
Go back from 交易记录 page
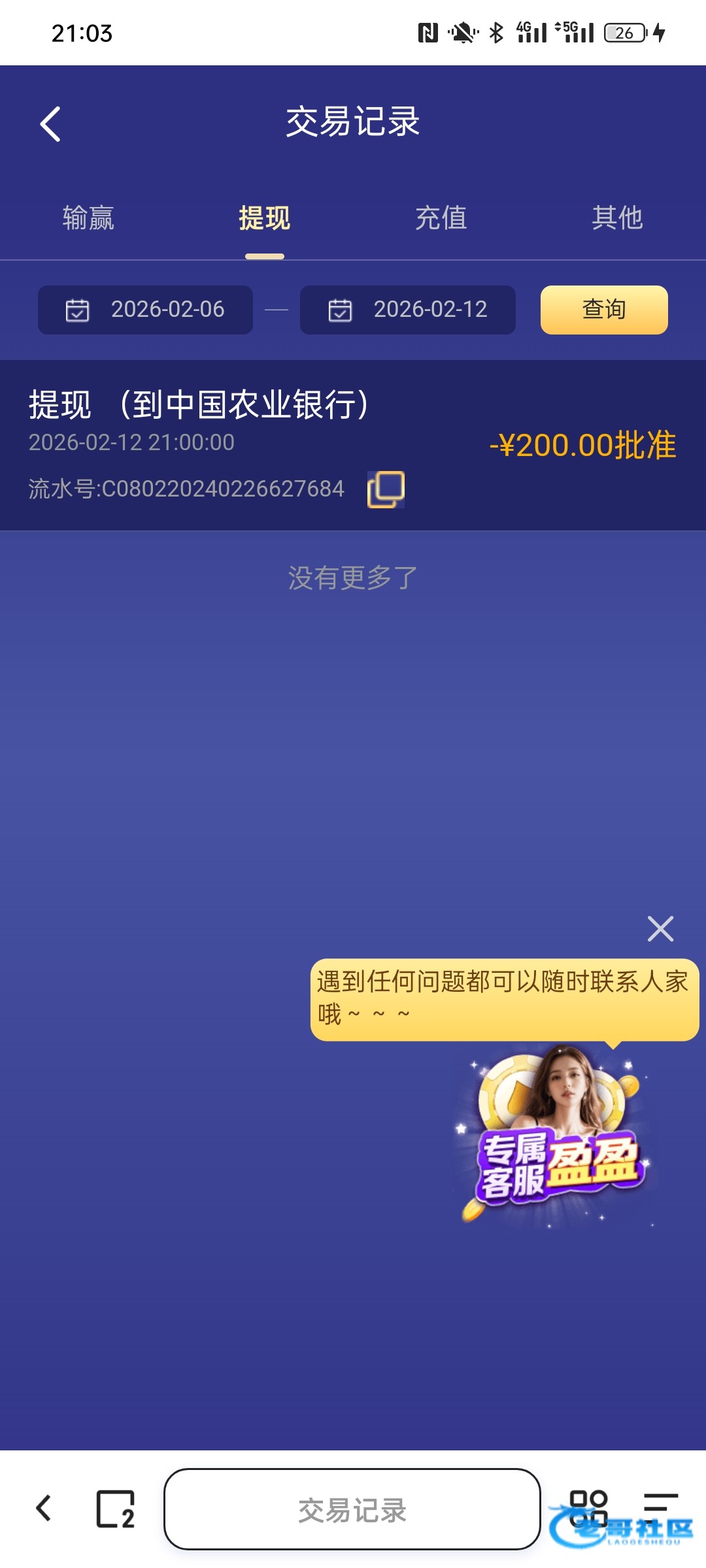[50, 124]
